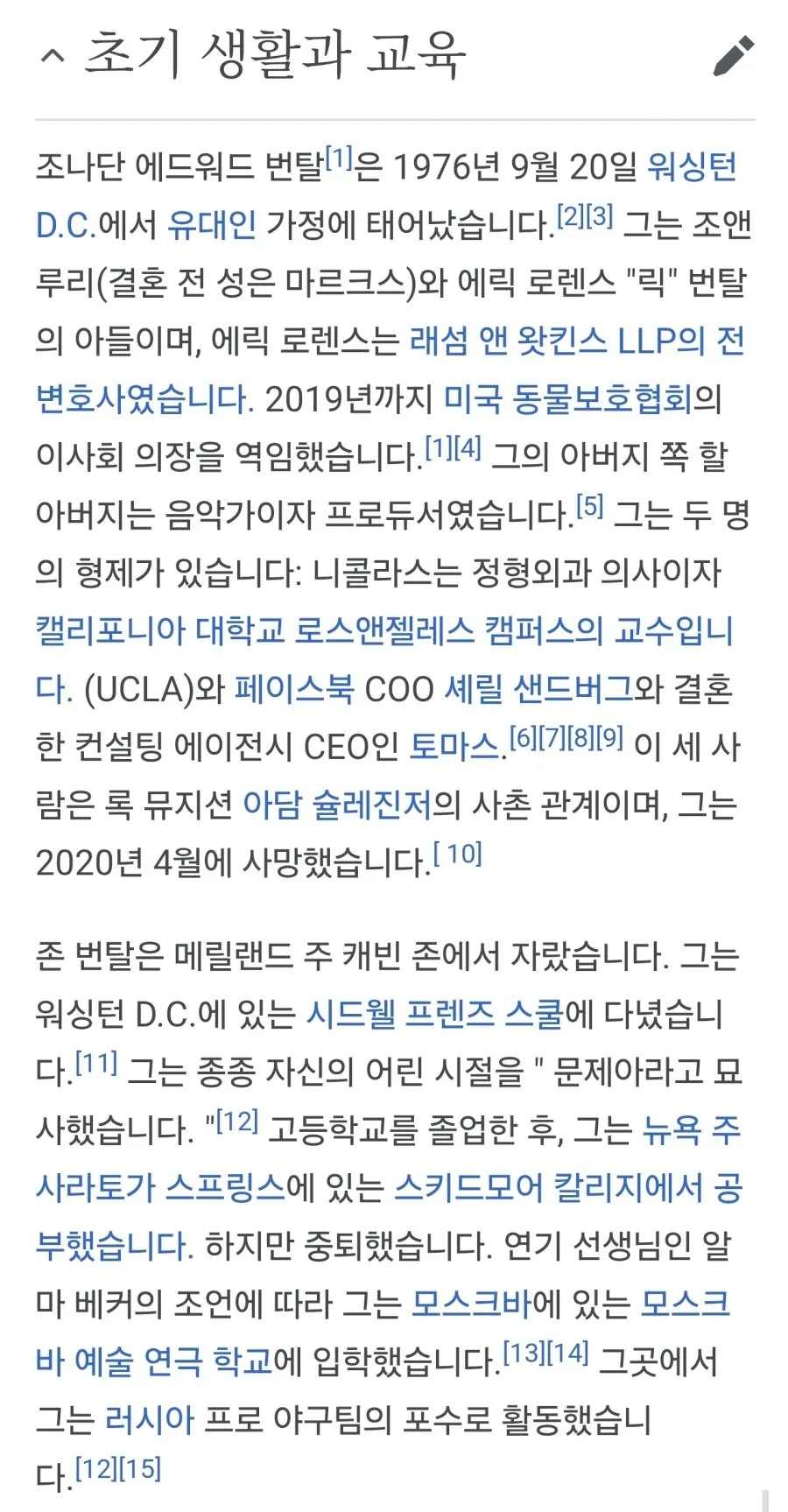View footnote 11 citation
Screen dimensions: 788x1512
click(x=96, y=1064)
